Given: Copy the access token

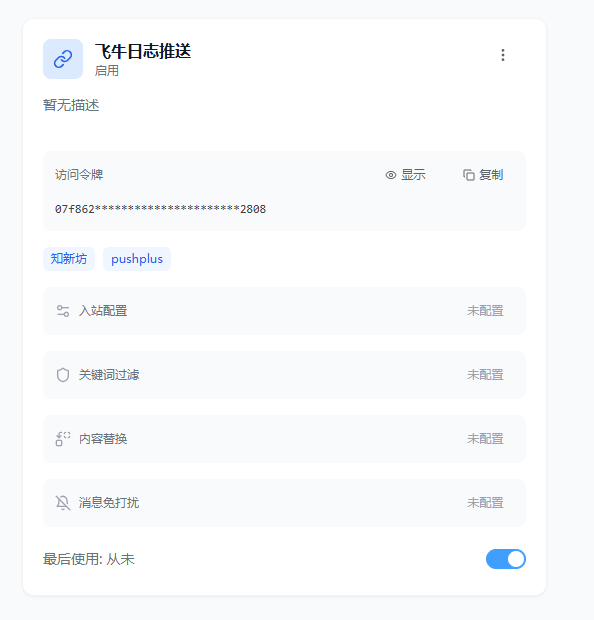Looking at the screenshot, I should [483, 175].
